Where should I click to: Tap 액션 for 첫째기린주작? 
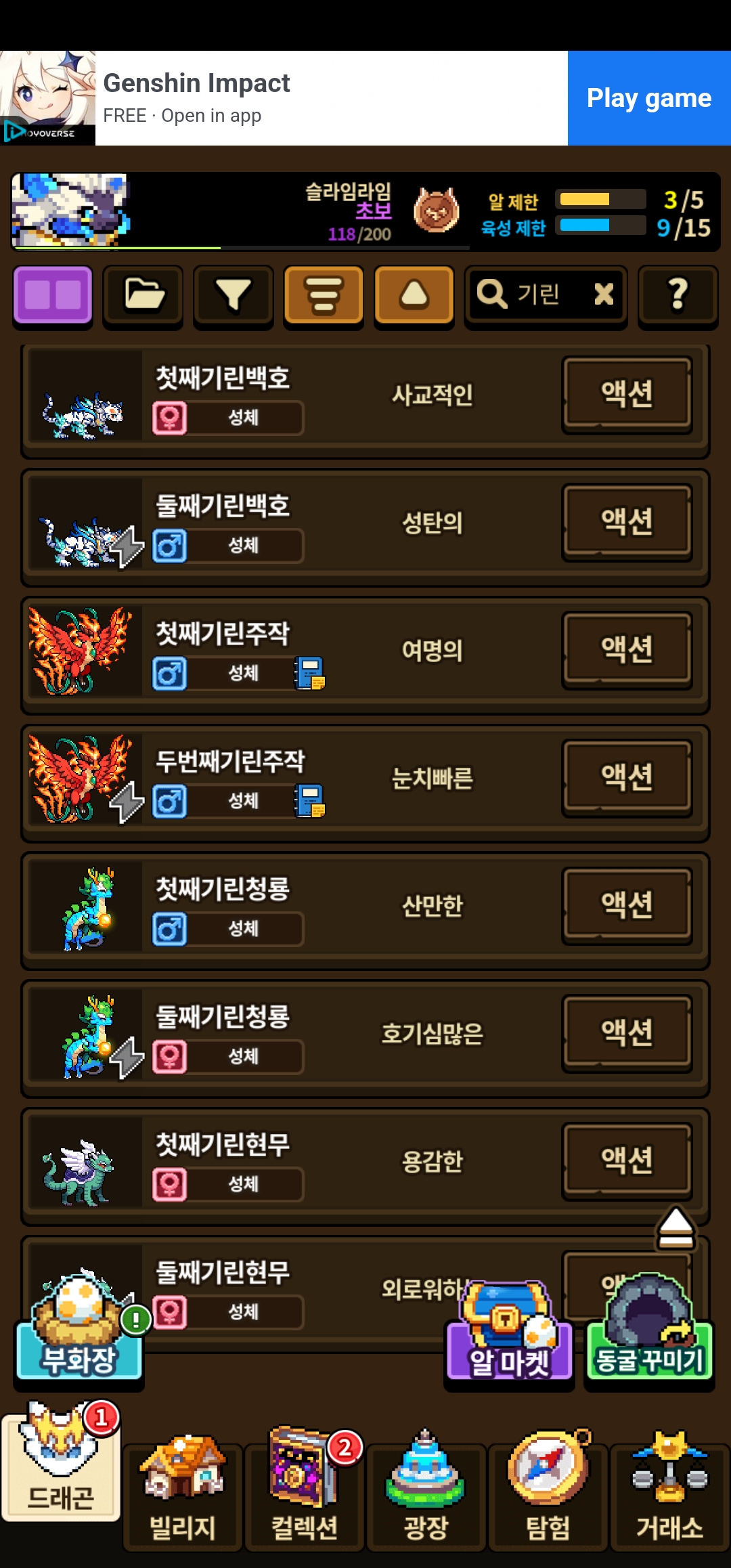(627, 650)
